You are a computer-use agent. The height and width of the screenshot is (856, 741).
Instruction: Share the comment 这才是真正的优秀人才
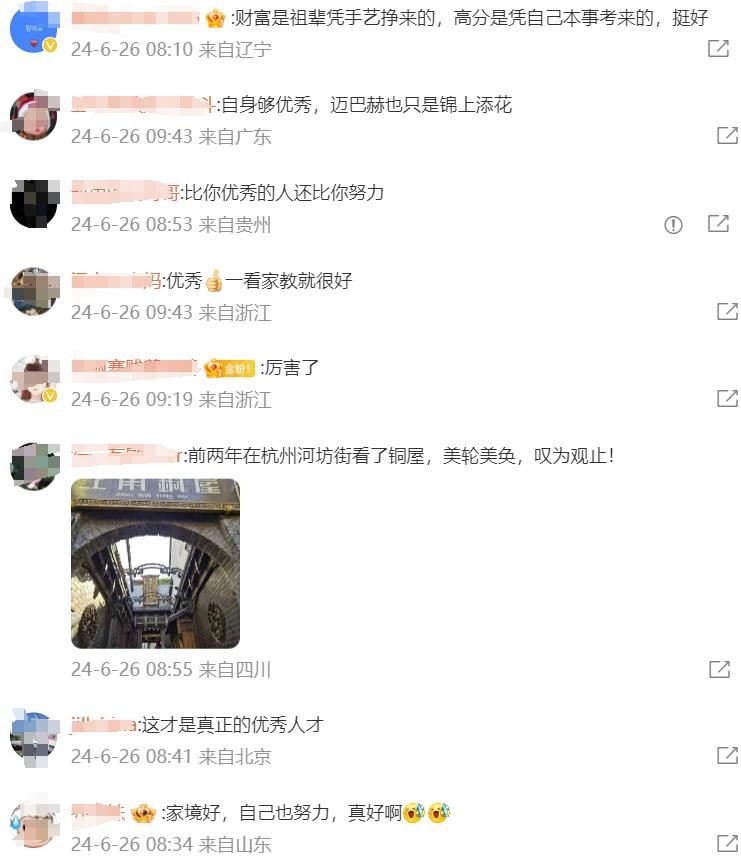pos(727,755)
